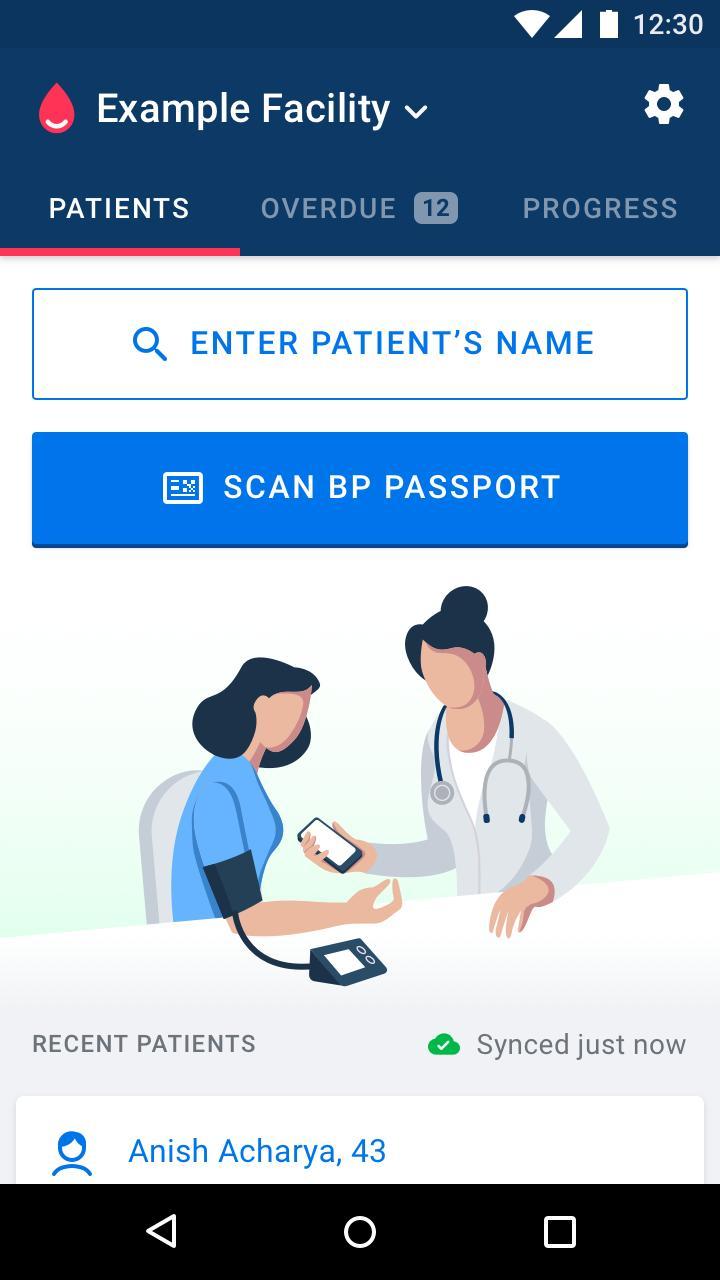Click the green synced cloud icon
Image resolution: width=720 pixels, height=1280 pixels.
(x=443, y=1044)
